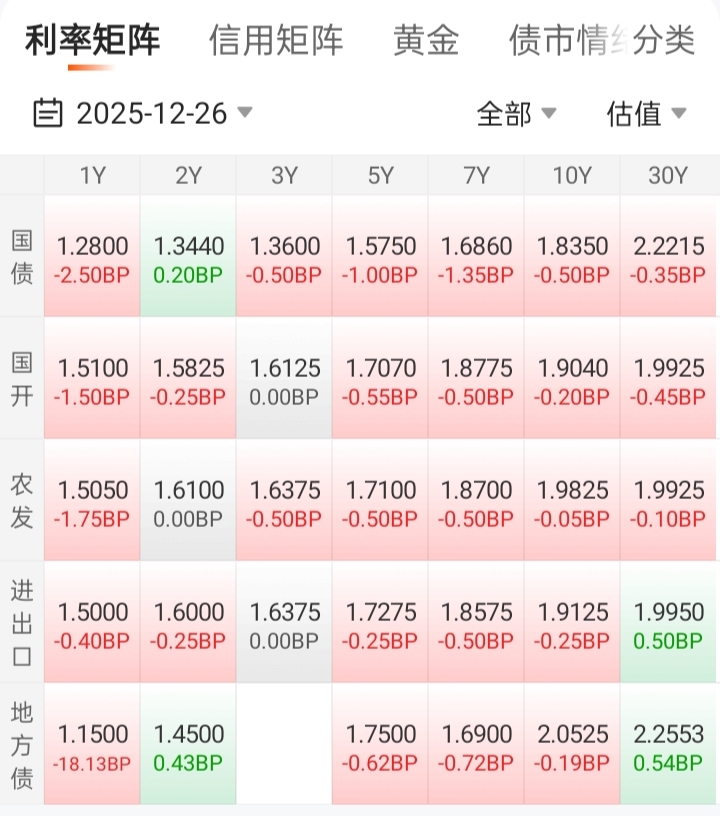Open the 黄金 tab

tap(426, 41)
